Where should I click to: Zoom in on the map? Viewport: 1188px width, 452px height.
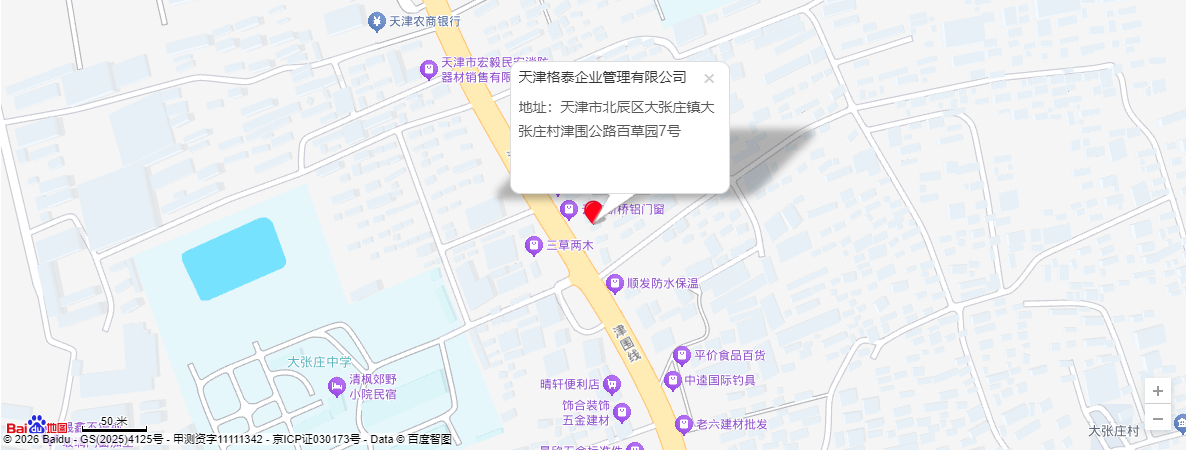click(x=1157, y=391)
